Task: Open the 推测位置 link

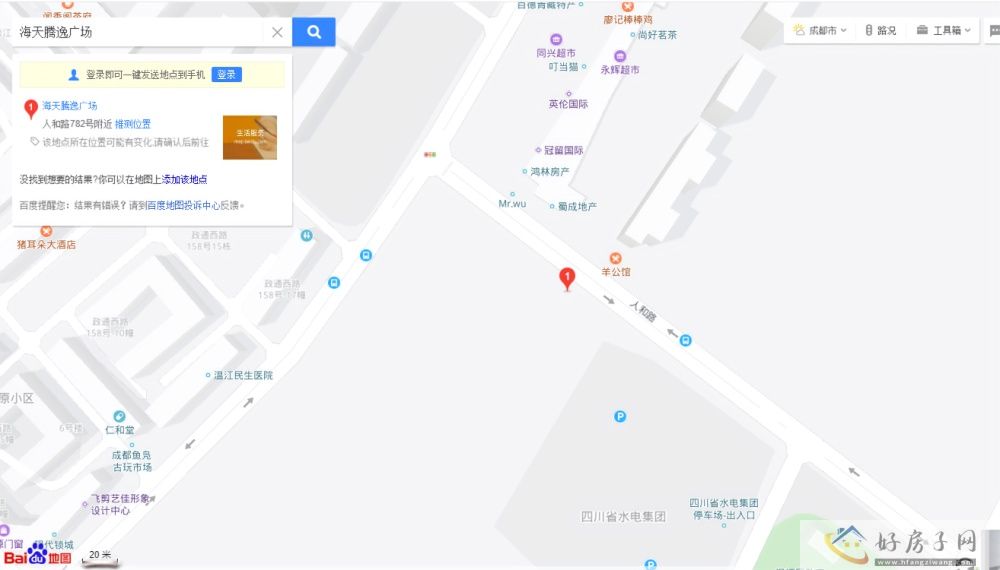Action: click(133, 124)
